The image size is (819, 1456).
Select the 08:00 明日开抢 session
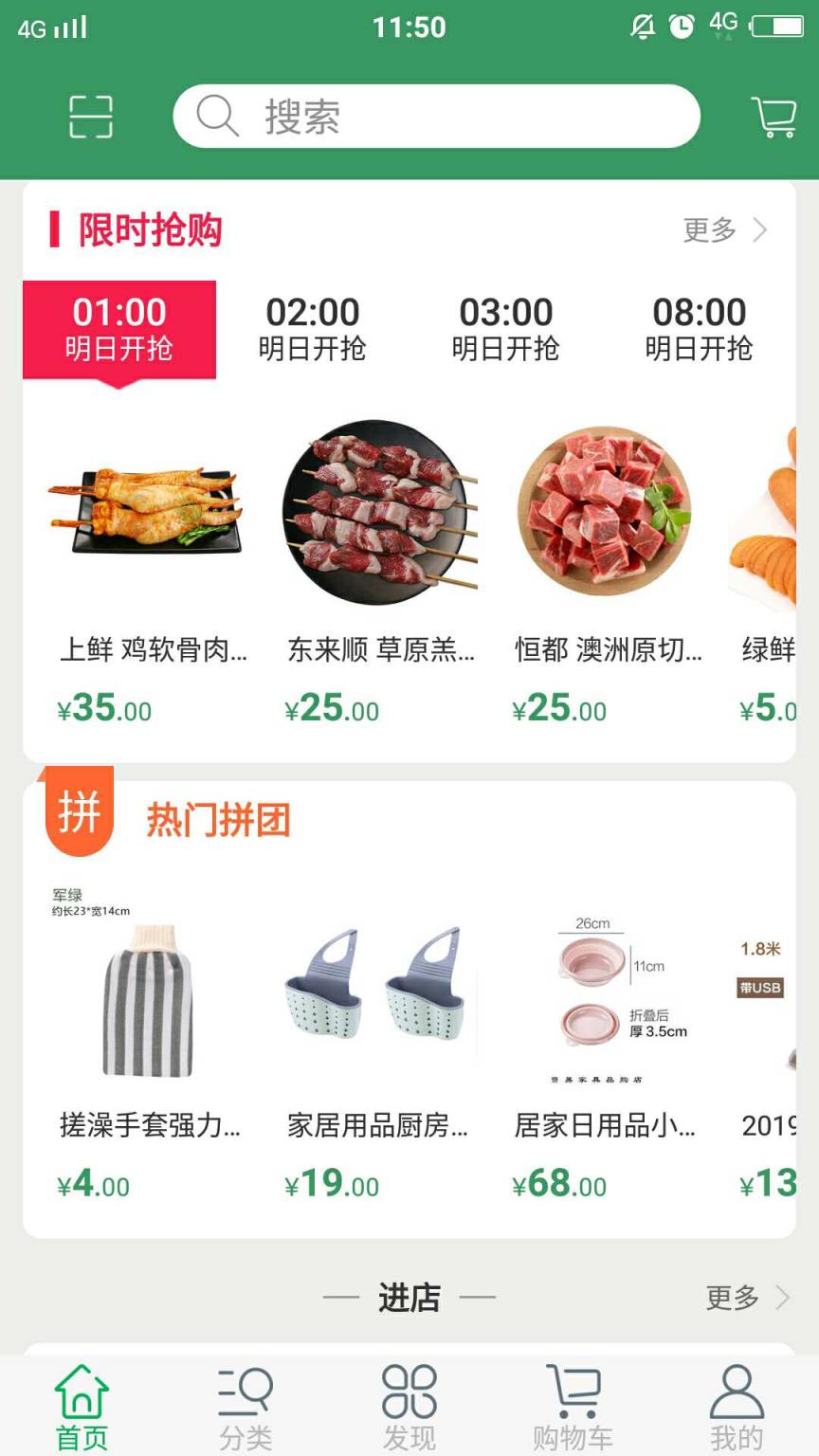[x=701, y=328]
